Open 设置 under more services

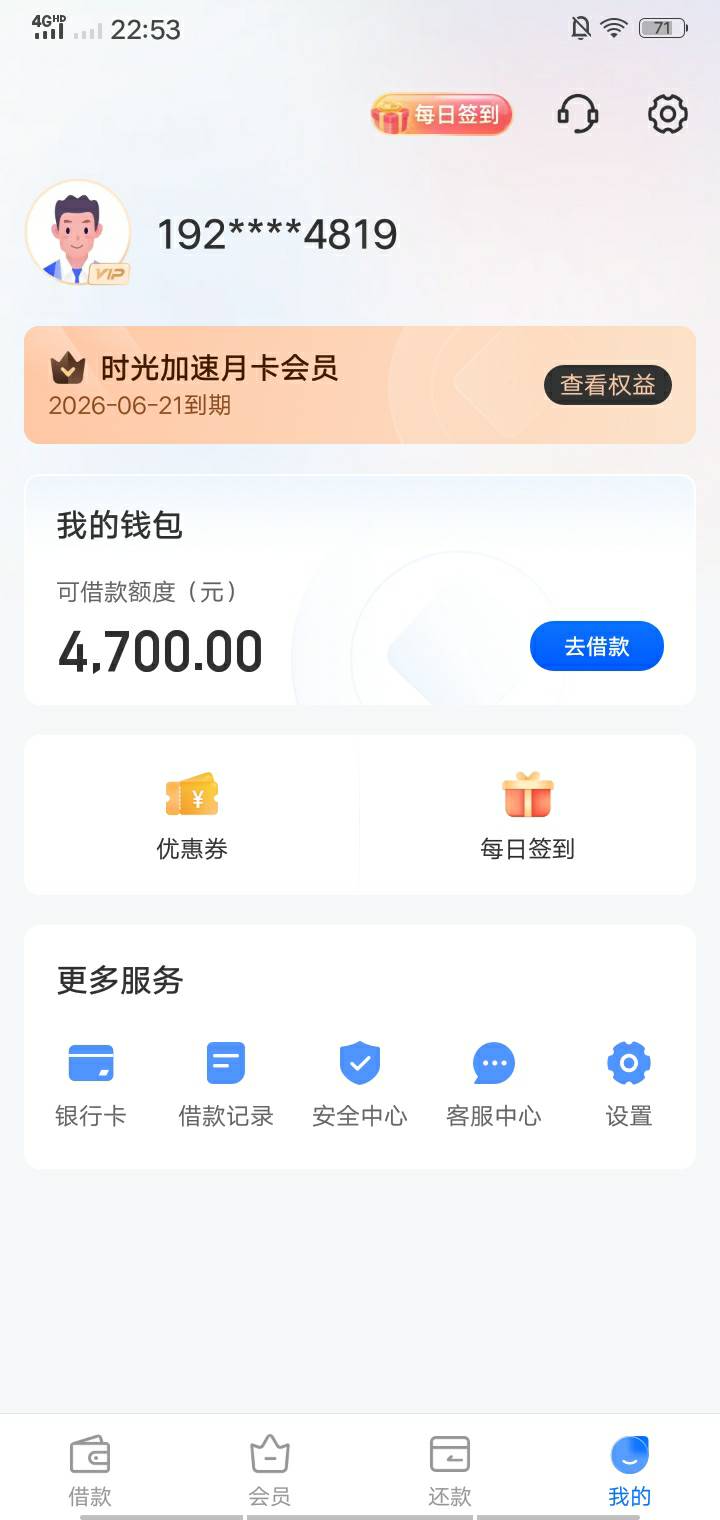[x=629, y=1085]
